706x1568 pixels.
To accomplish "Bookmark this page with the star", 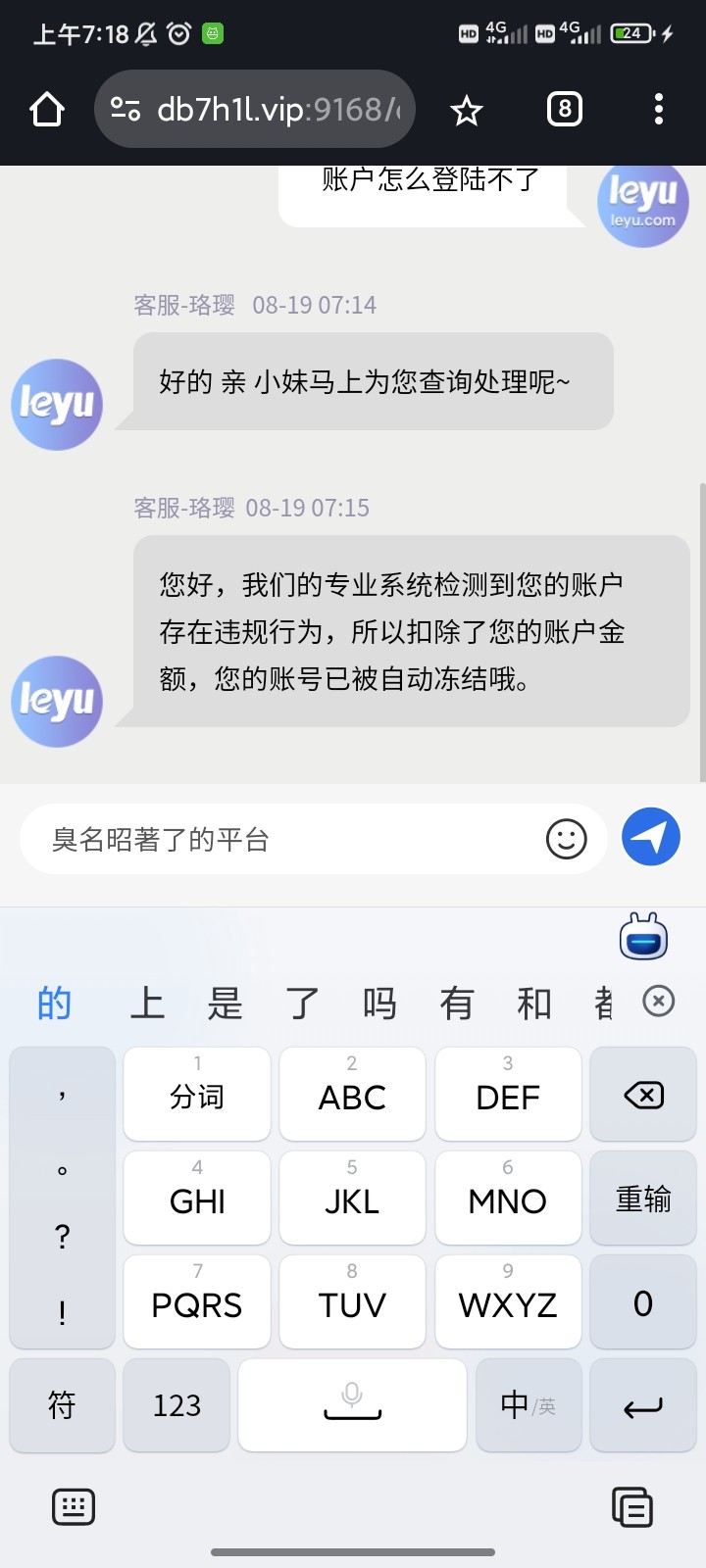I will pos(467,110).
